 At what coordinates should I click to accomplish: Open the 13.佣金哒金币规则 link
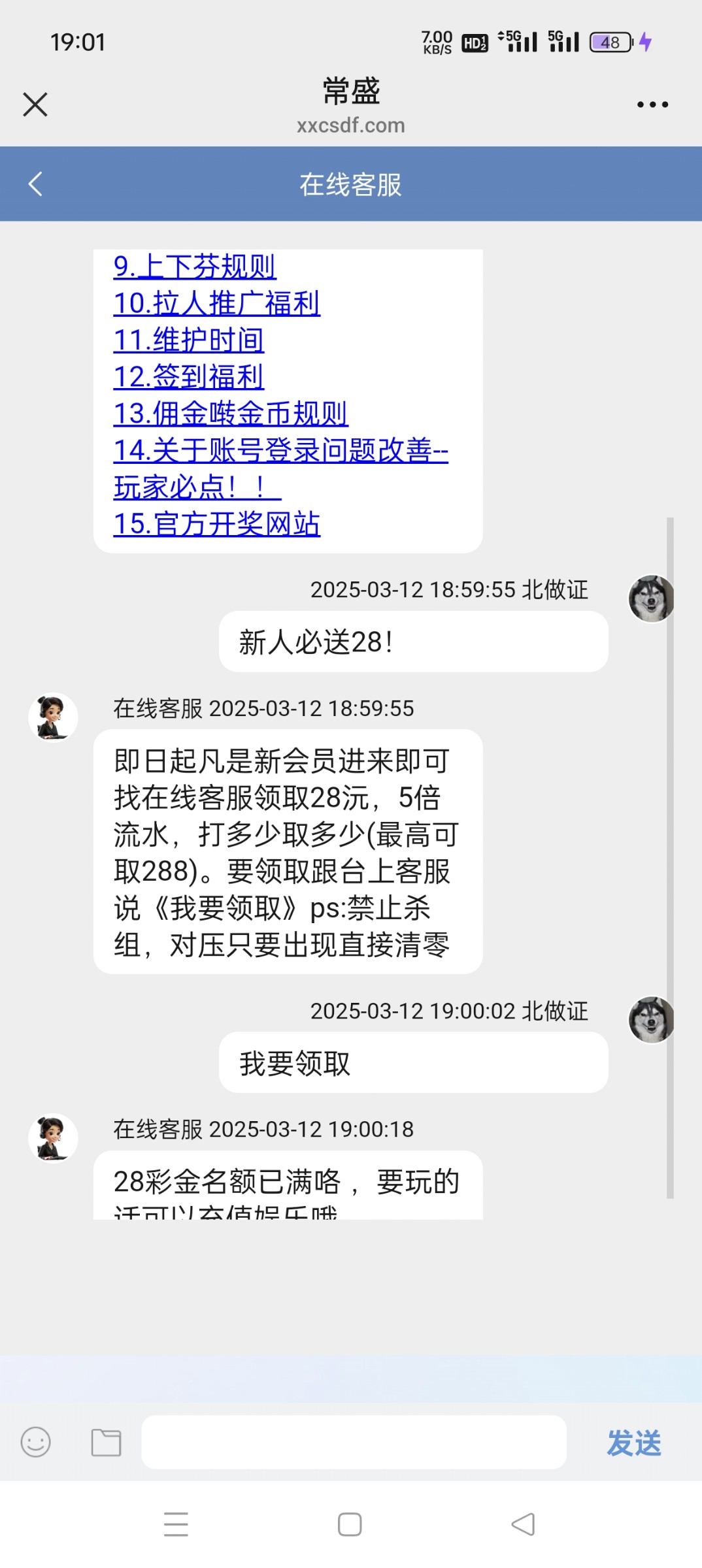231,414
